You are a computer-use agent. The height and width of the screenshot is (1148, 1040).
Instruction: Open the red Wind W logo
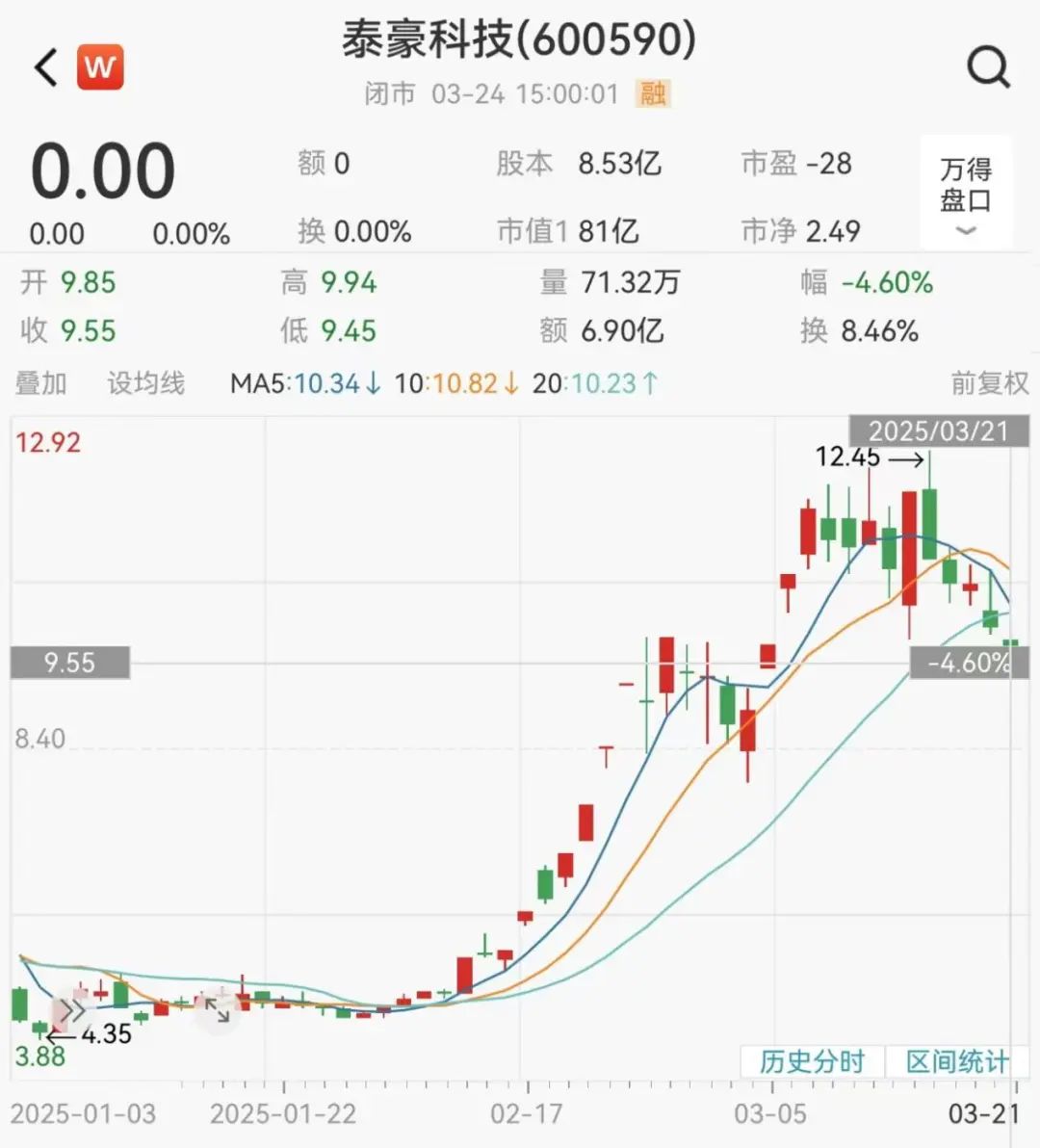coord(100,67)
